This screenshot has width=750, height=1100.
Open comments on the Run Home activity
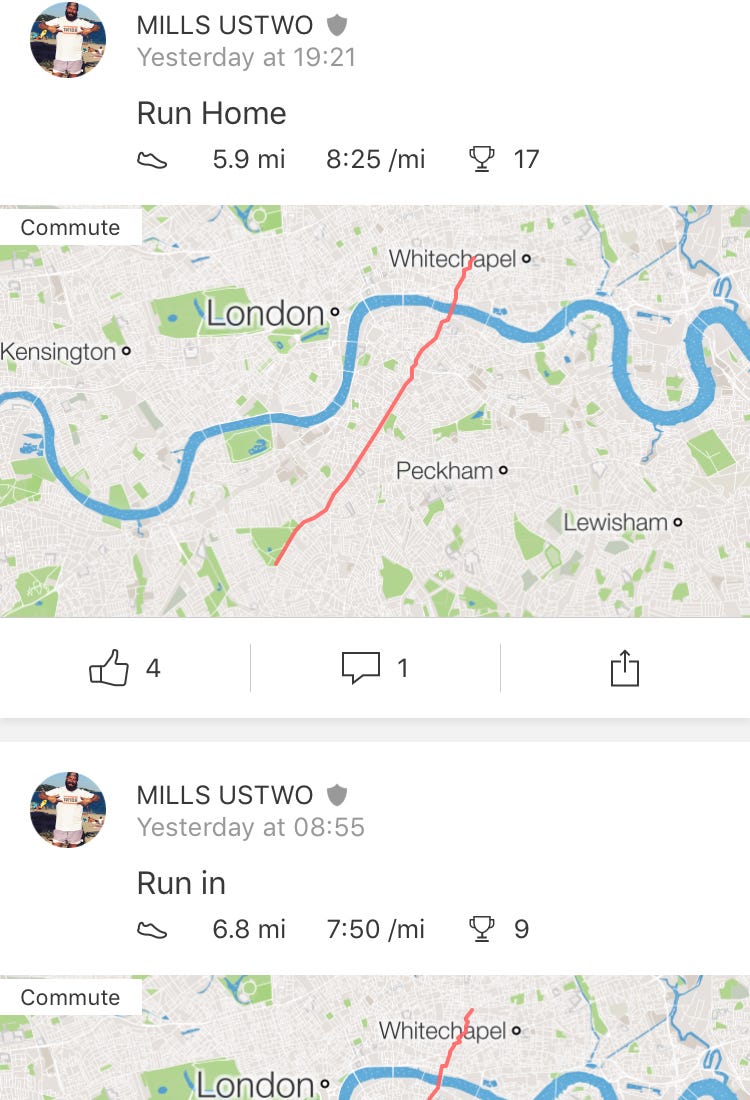pos(361,668)
